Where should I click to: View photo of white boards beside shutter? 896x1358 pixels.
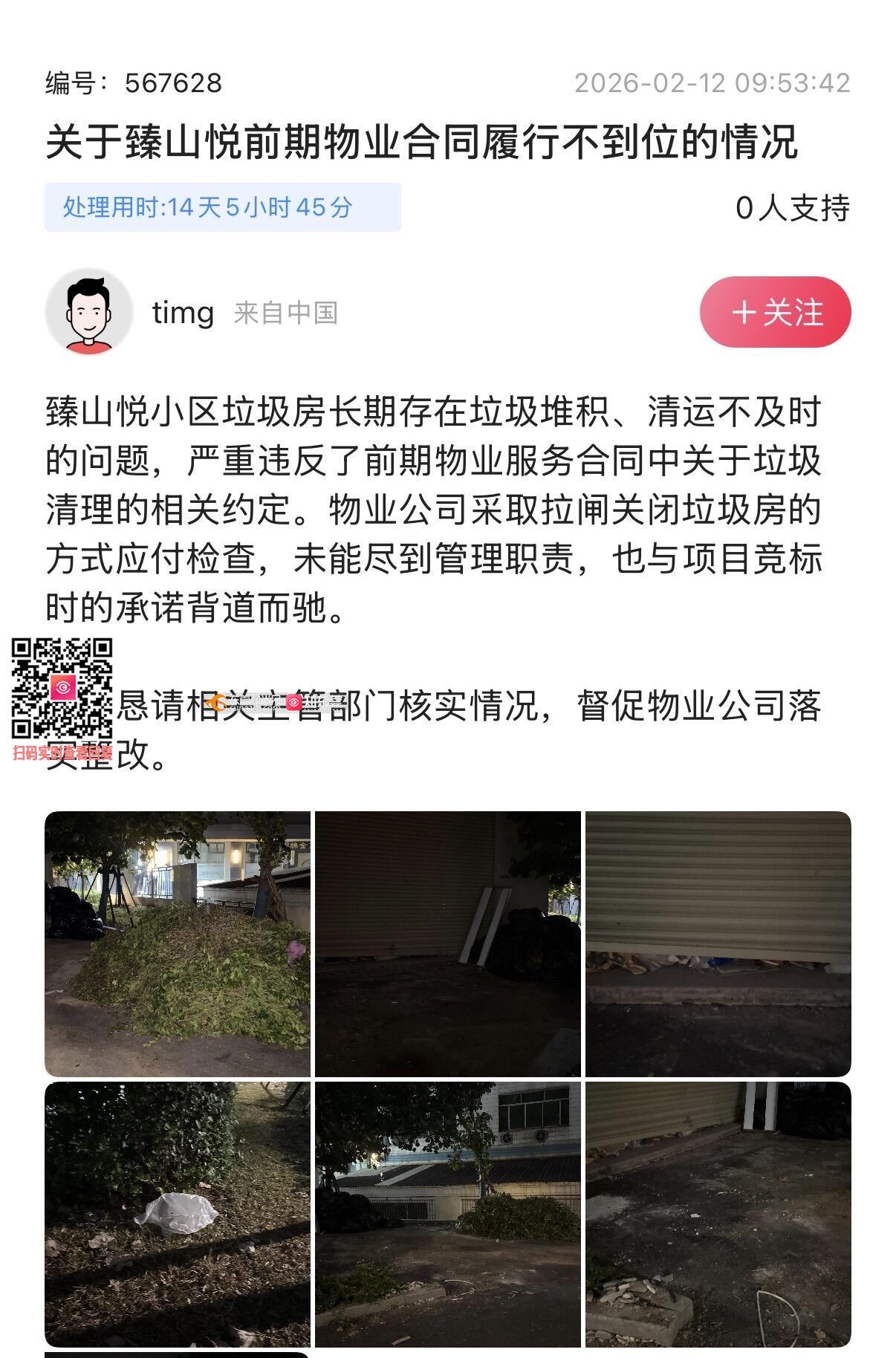click(448, 943)
